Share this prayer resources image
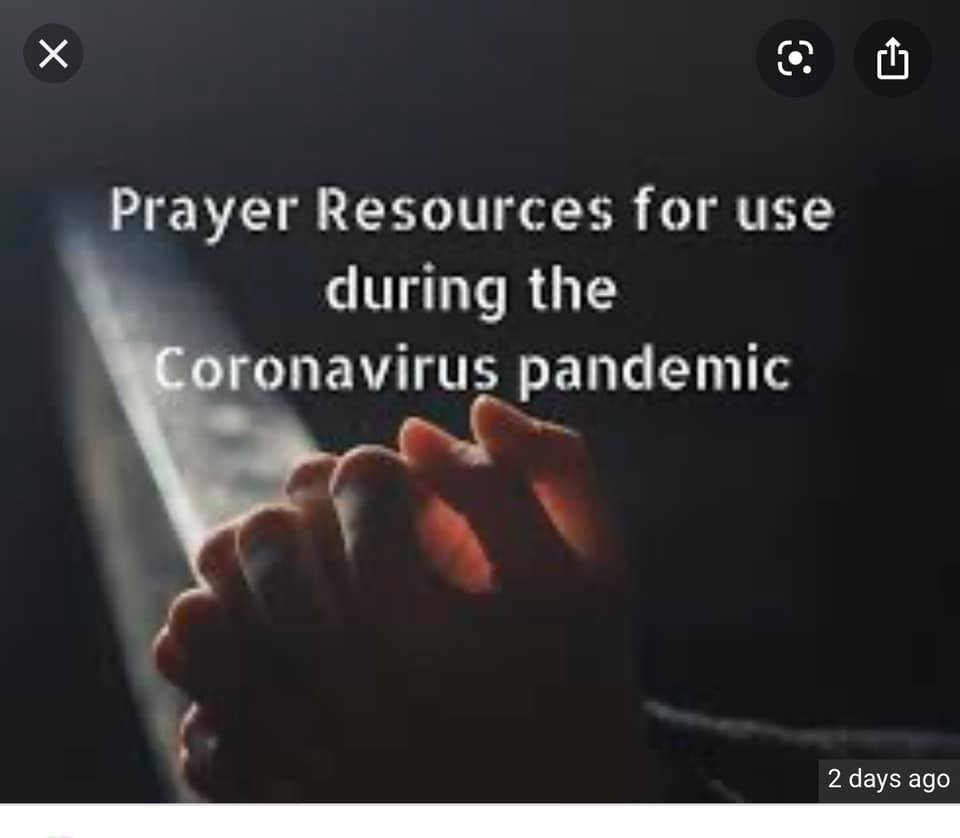This screenshot has height=838, width=960. [x=892, y=58]
